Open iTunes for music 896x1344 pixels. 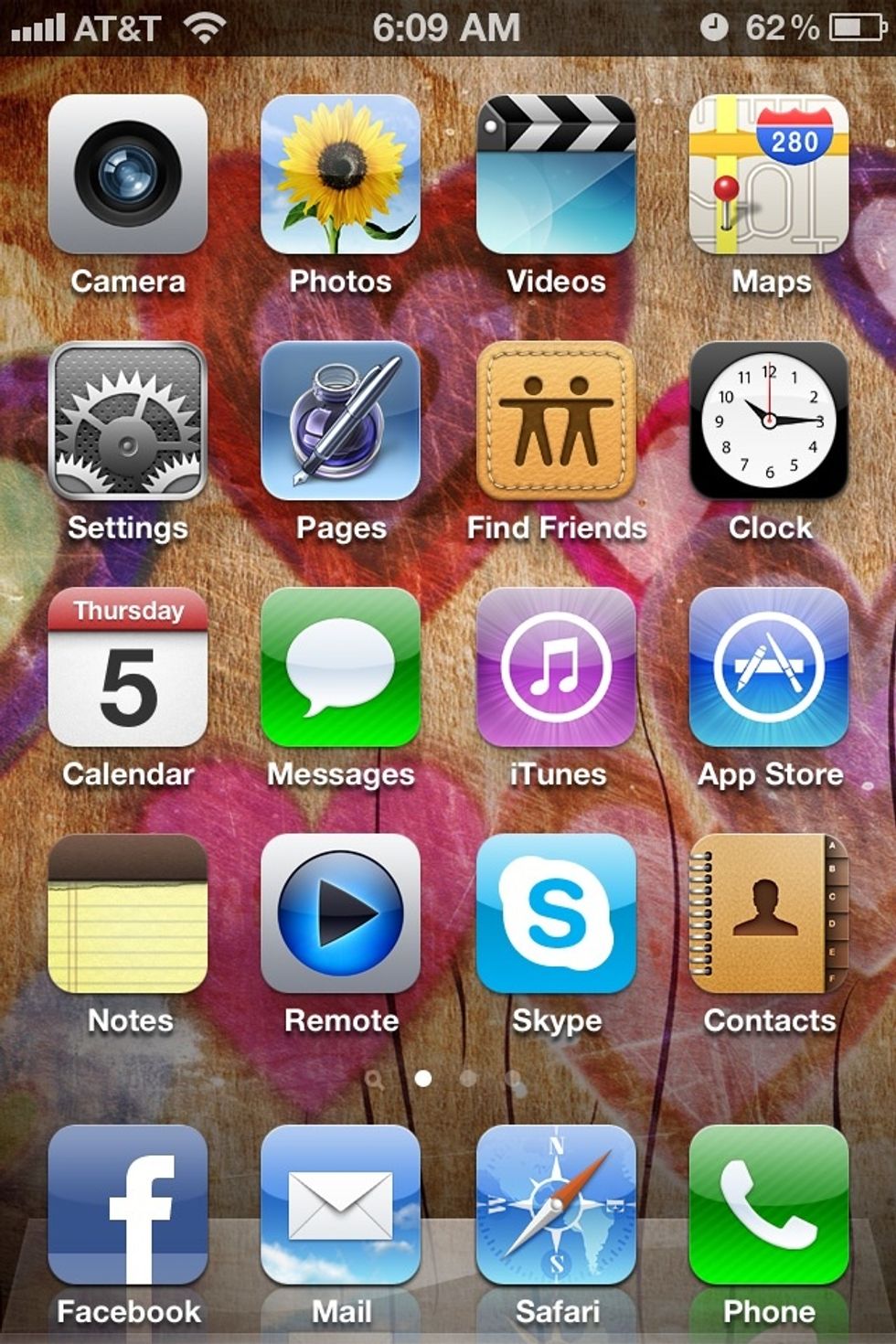tap(555, 669)
